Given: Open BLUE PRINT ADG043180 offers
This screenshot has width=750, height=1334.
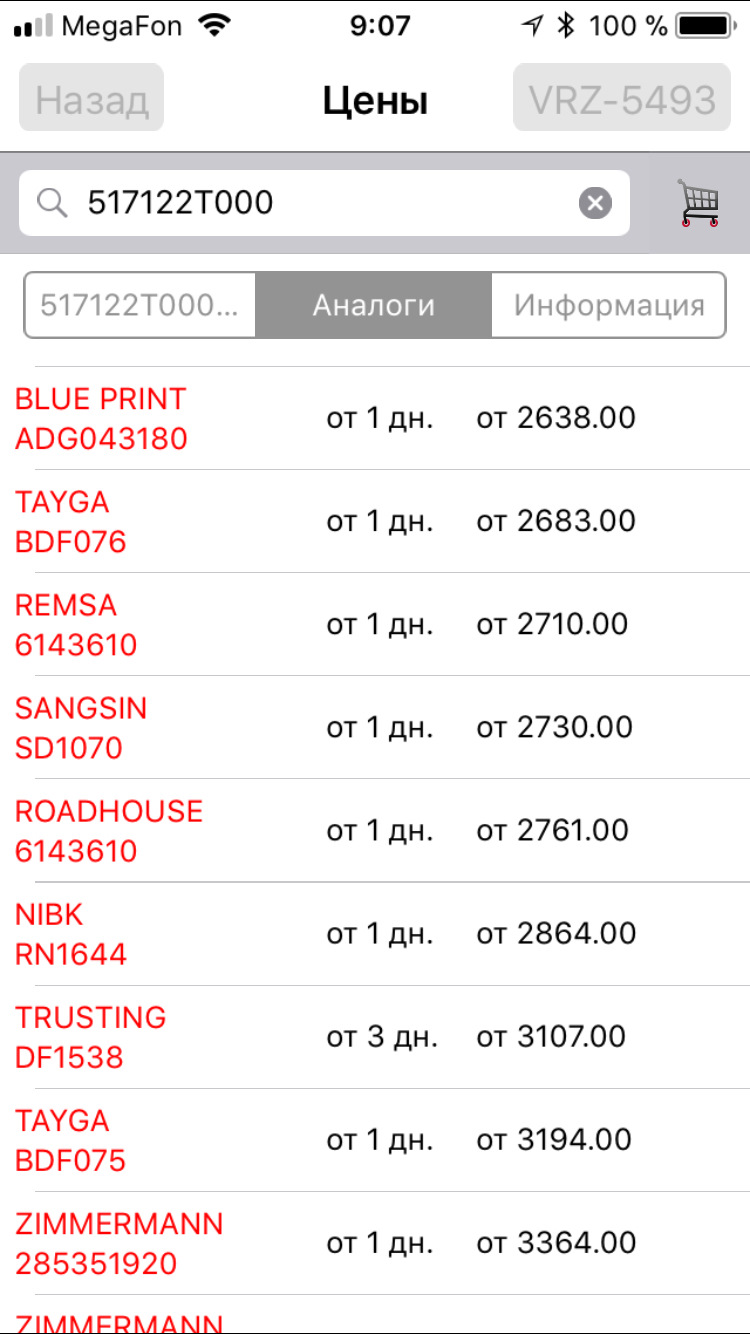Looking at the screenshot, I should click(375, 418).
